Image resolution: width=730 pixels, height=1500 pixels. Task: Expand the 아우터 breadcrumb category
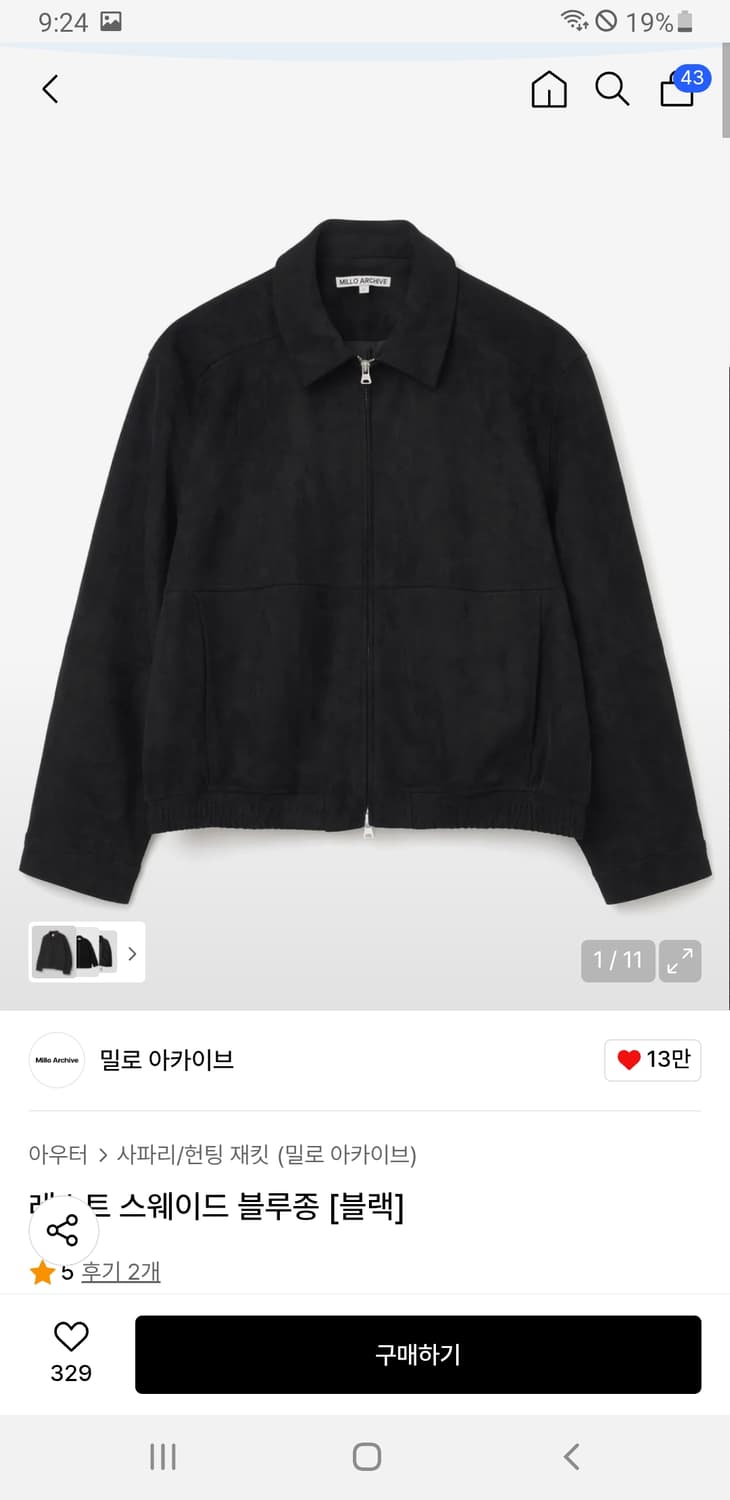pyautogui.click(x=58, y=1154)
